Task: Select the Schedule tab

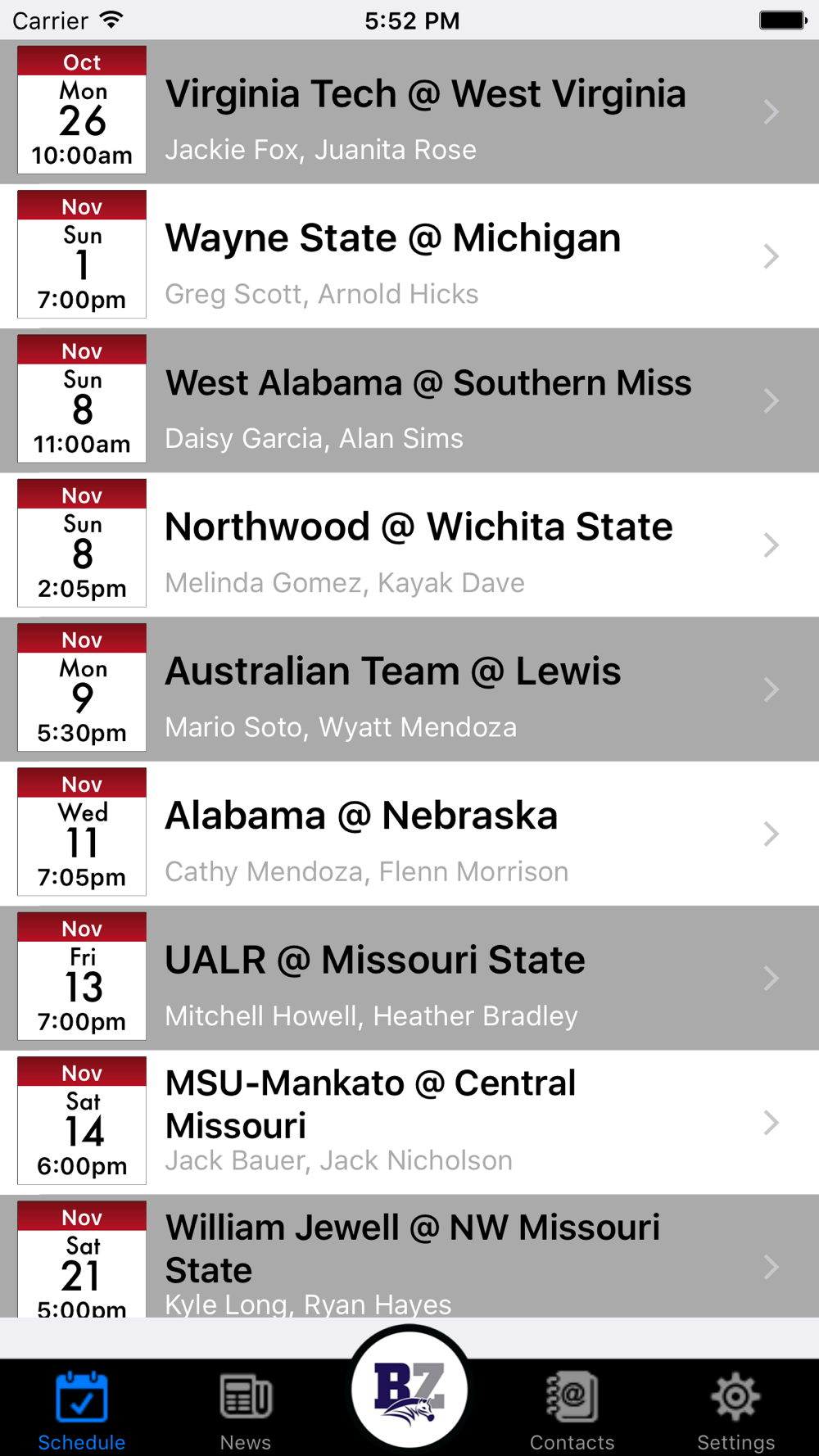Action: 82,1410
